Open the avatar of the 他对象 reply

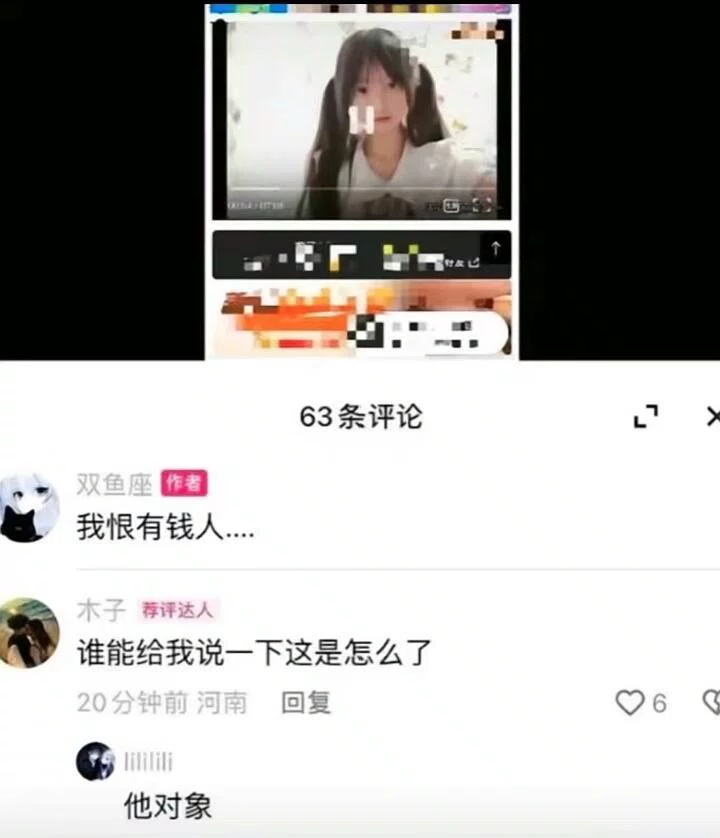[x=95, y=761]
